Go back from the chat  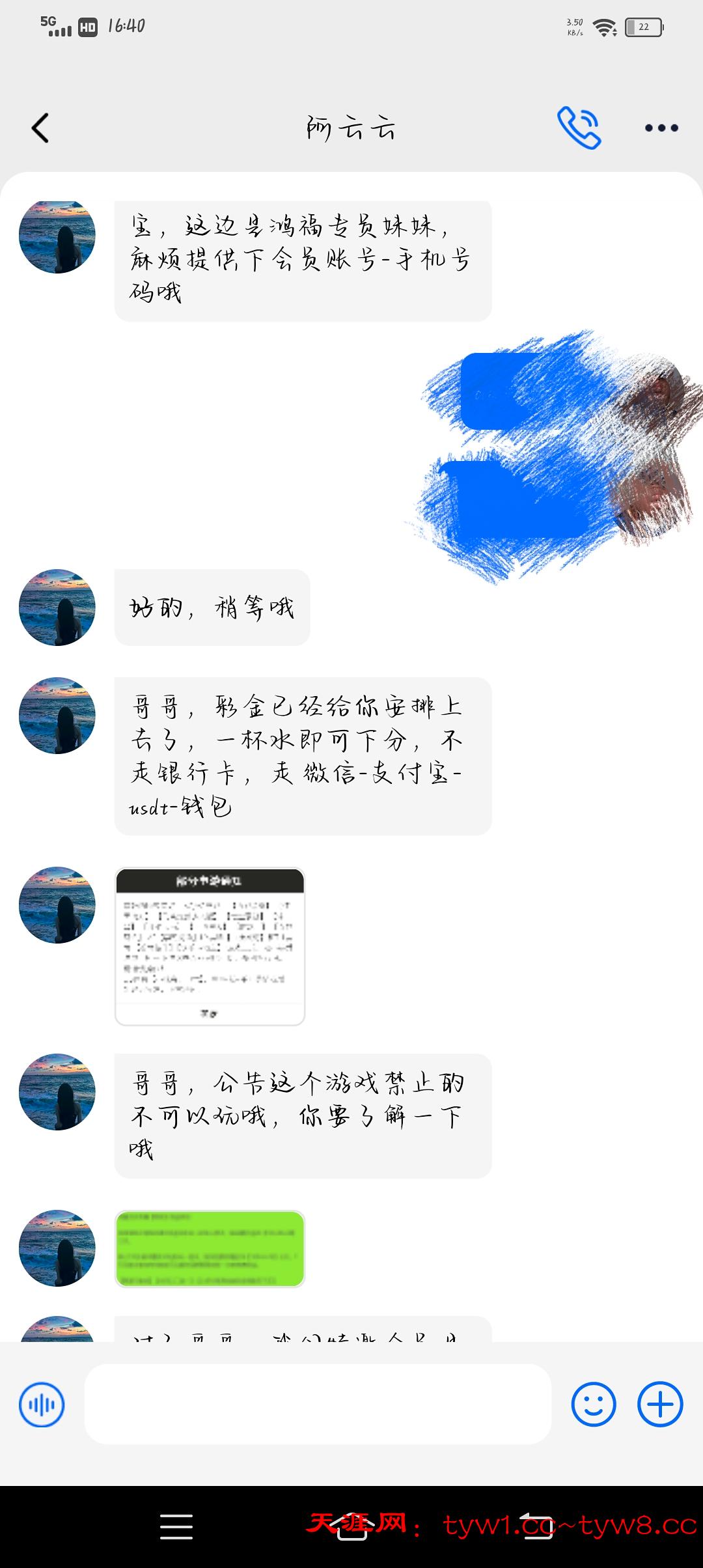point(40,128)
